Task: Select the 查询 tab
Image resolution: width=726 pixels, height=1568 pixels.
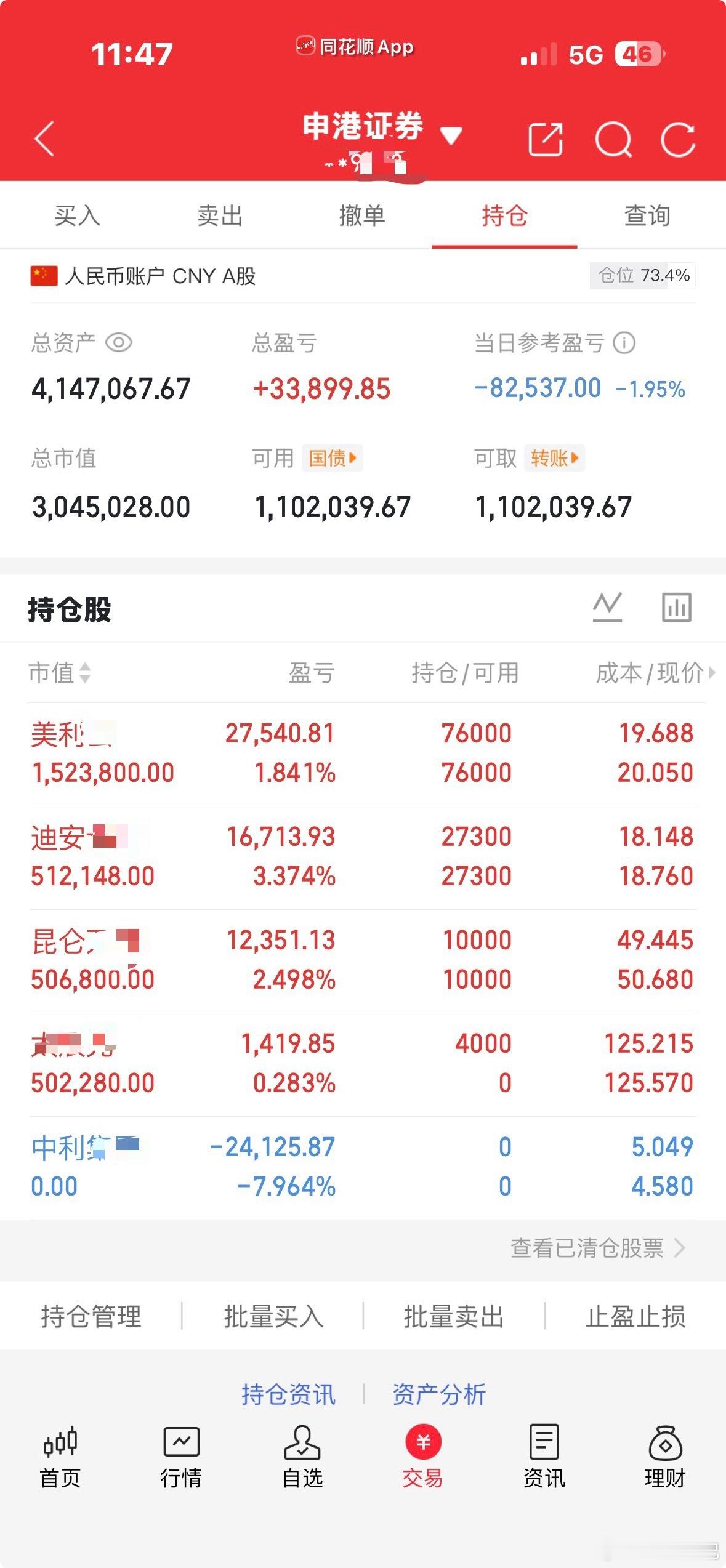Action: (647, 216)
